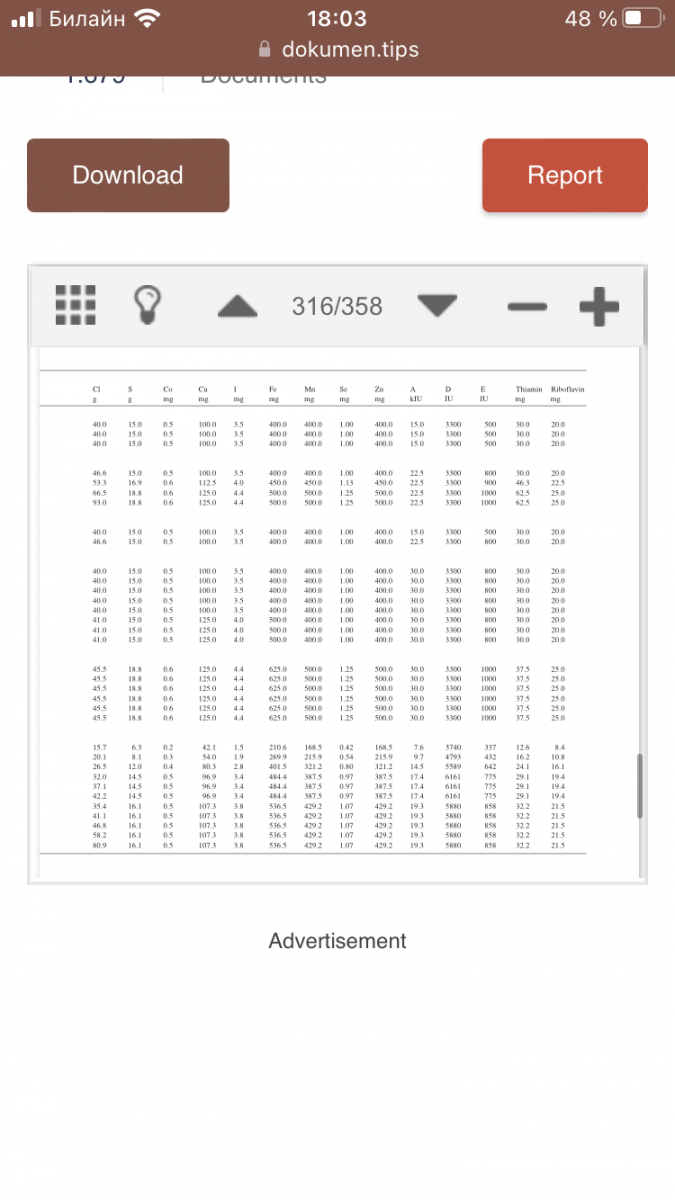Tap the dokumen.tips address bar

click(x=338, y=50)
